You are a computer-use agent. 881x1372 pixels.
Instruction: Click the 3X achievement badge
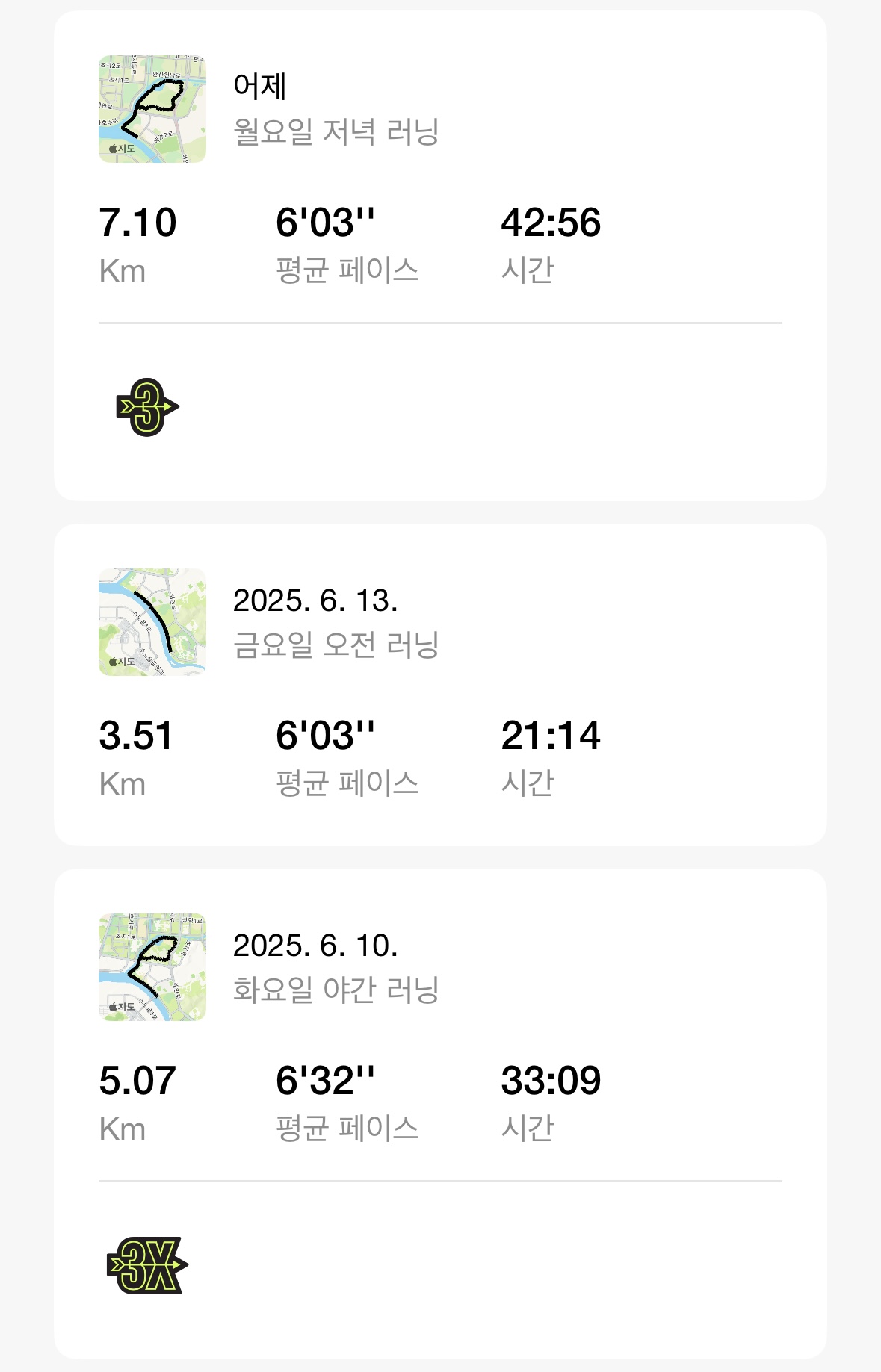pyautogui.click(x=146, y=1262)
